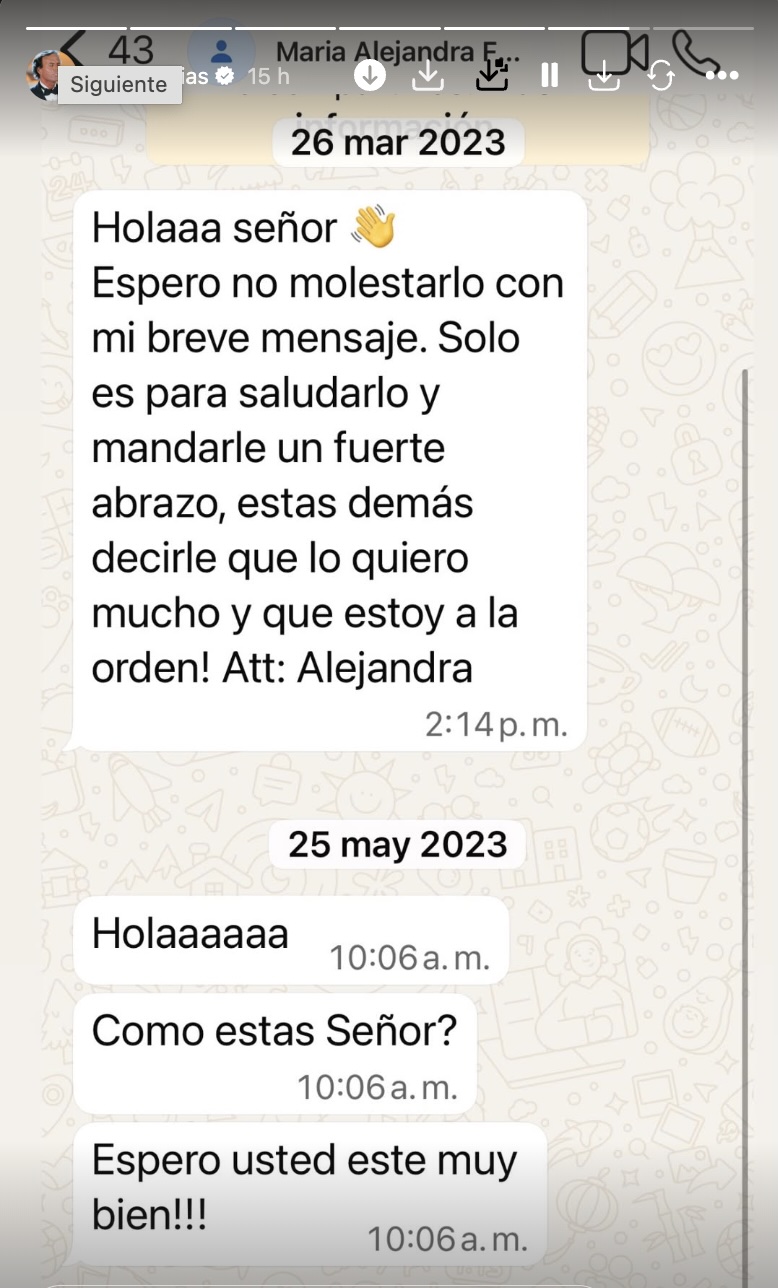Tap the circular arrows refresh icon
This screenshot has height=1288, width=778.
point(661,75)
